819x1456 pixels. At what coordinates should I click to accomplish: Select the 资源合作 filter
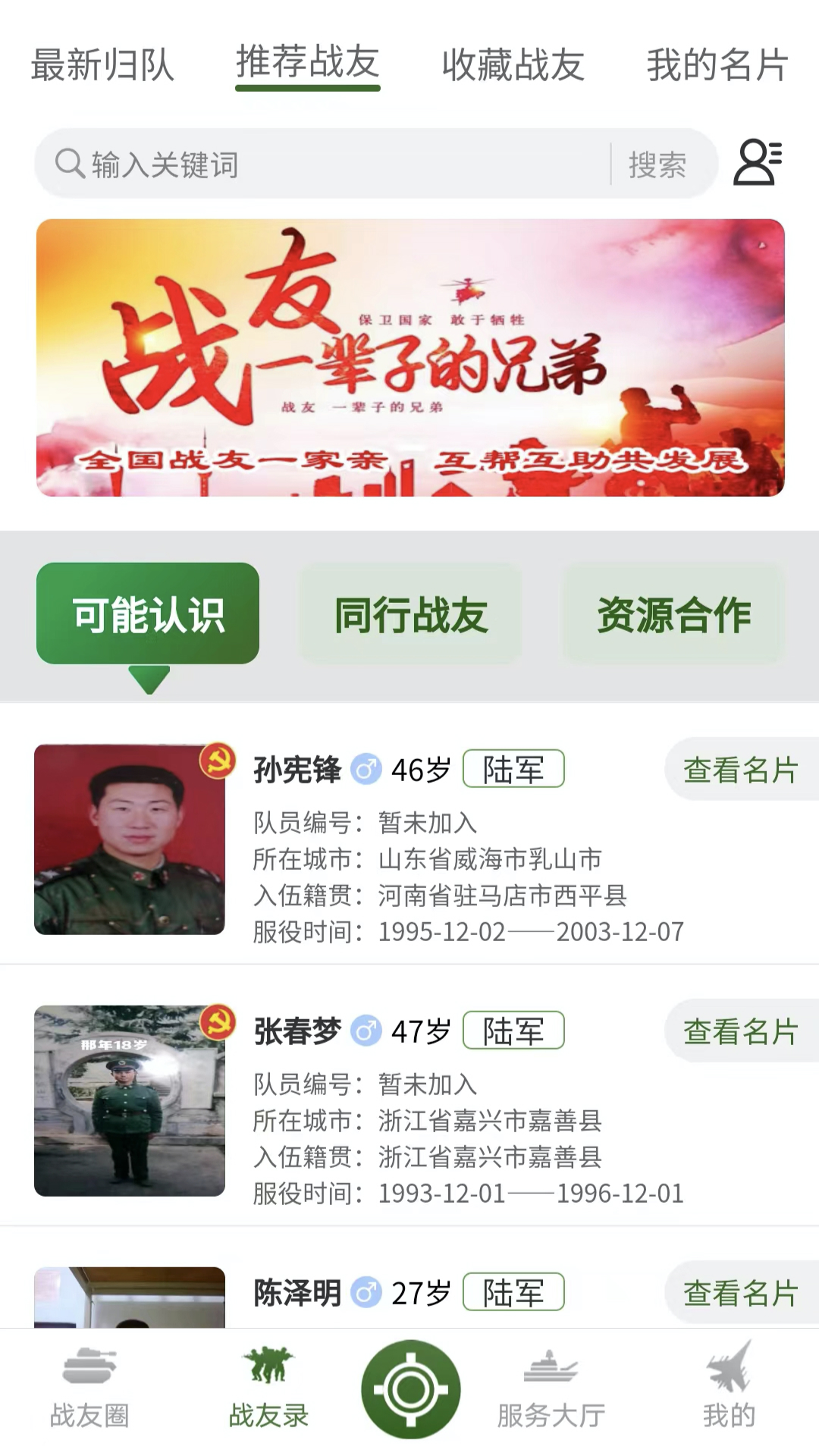pos(673,613)
